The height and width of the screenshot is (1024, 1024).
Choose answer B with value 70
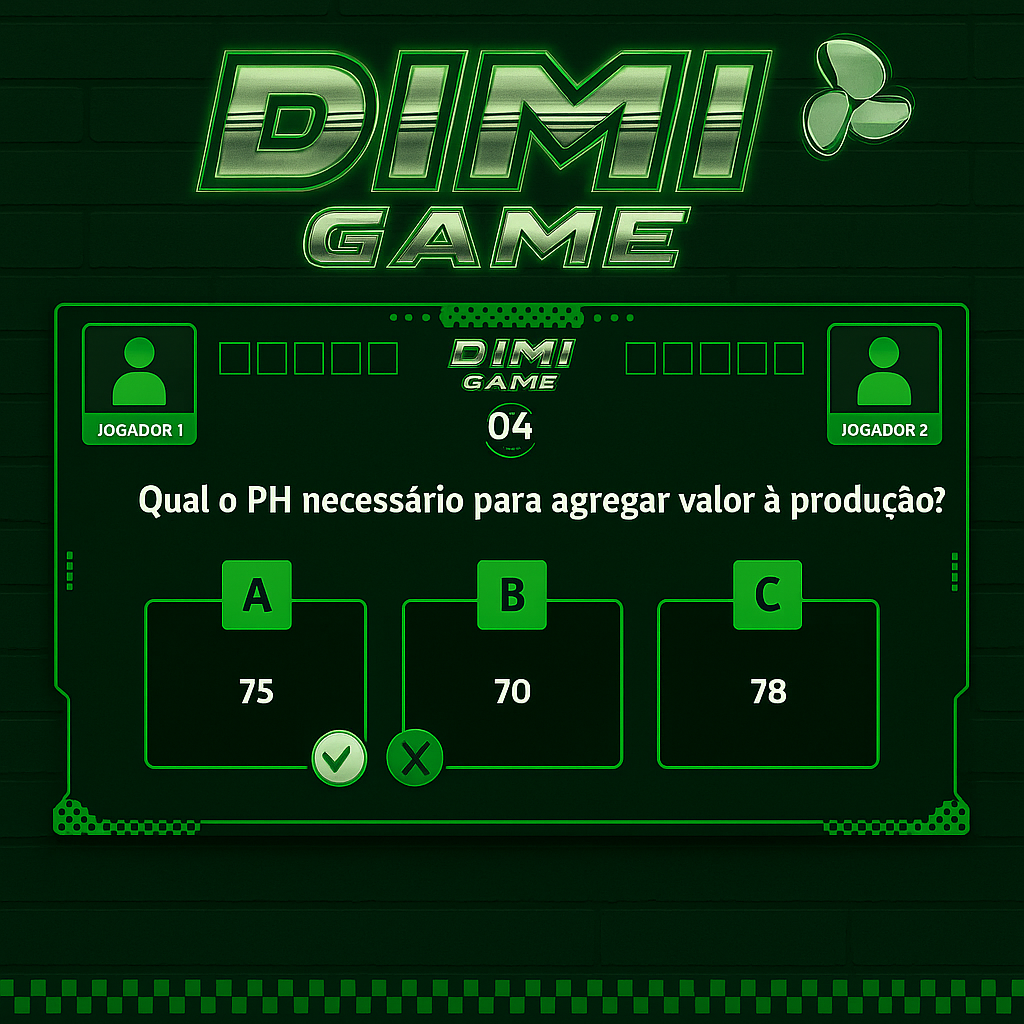point(512,683)
